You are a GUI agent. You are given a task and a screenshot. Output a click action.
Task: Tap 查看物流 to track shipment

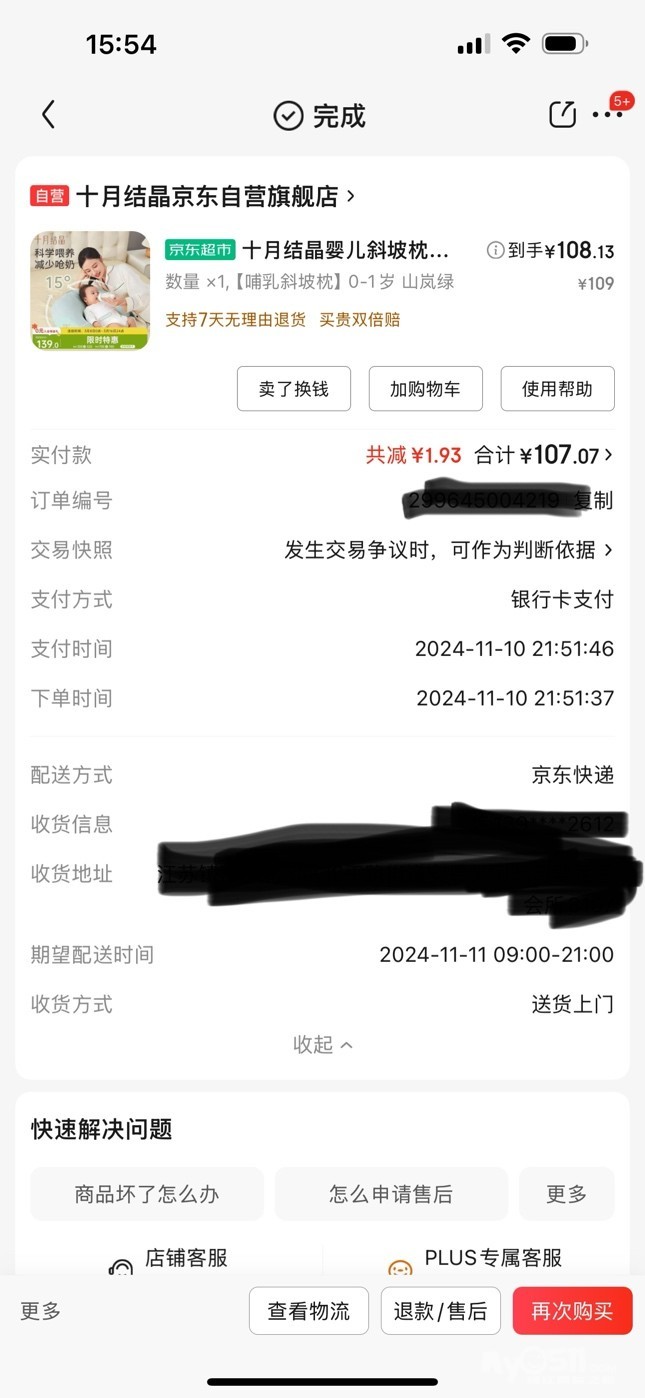308,1311
